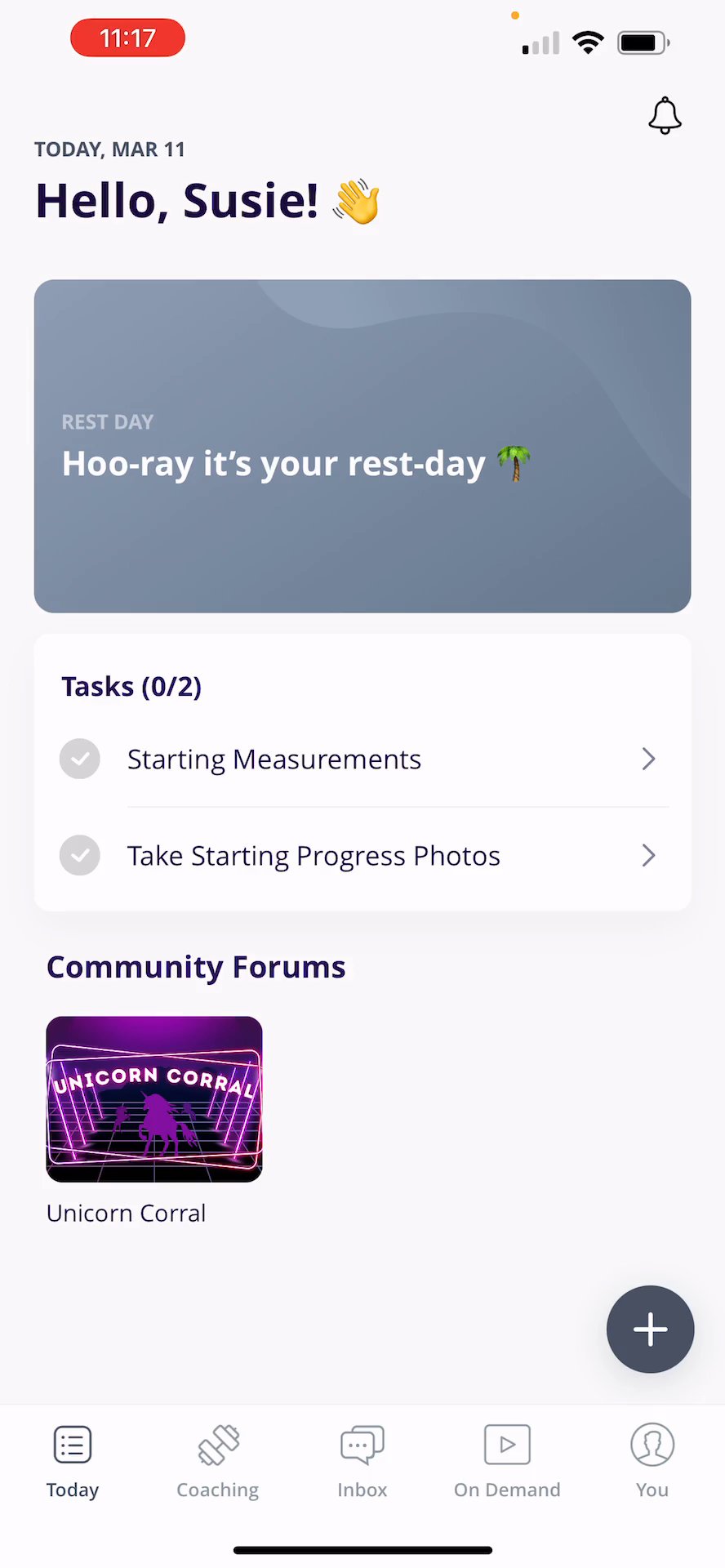The height and width of the screenshot is (1568, 725).
Task: Open the Unicorn Corral forum
Action: point(154,1099)
